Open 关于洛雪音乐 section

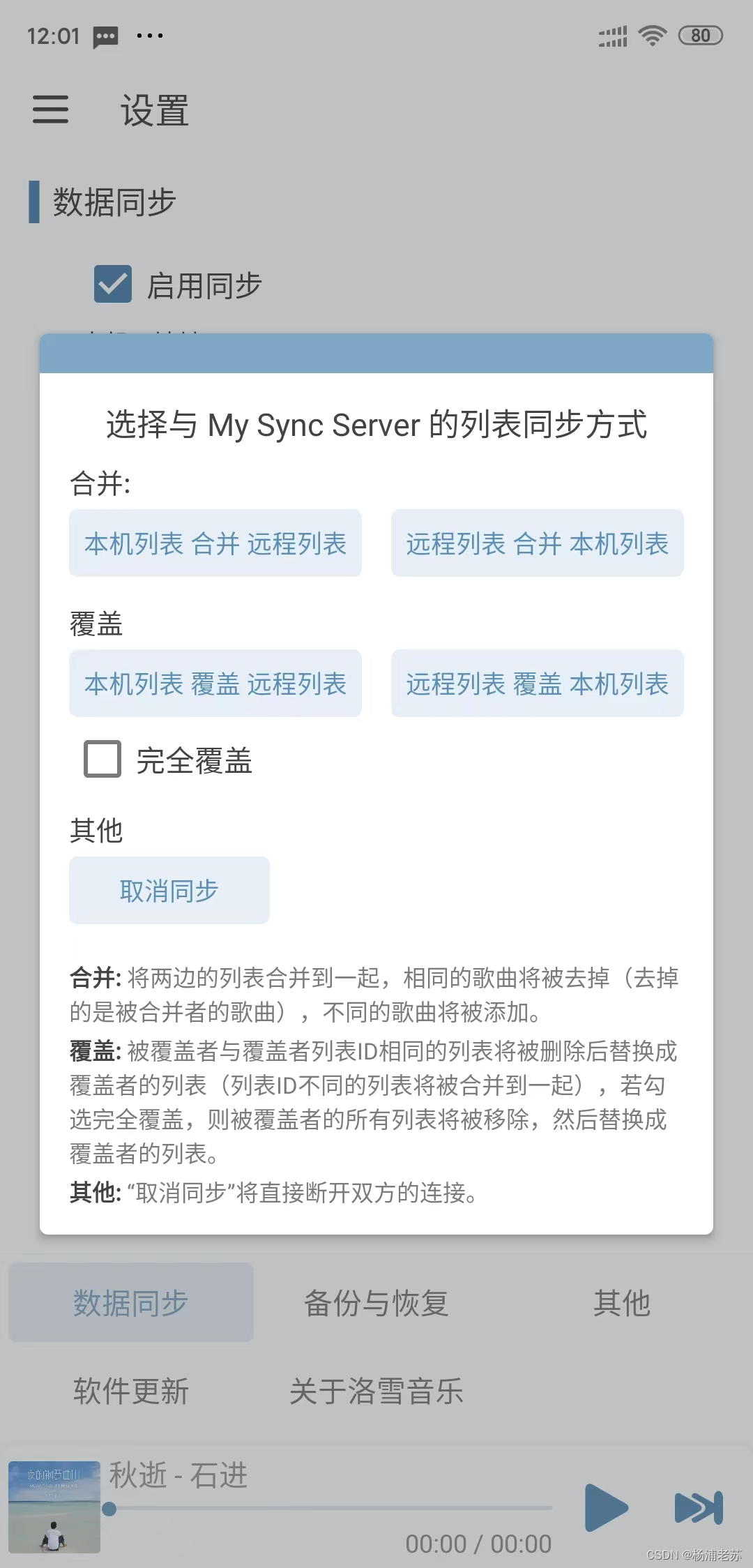pyautogui.click(x=376, y=1391)
